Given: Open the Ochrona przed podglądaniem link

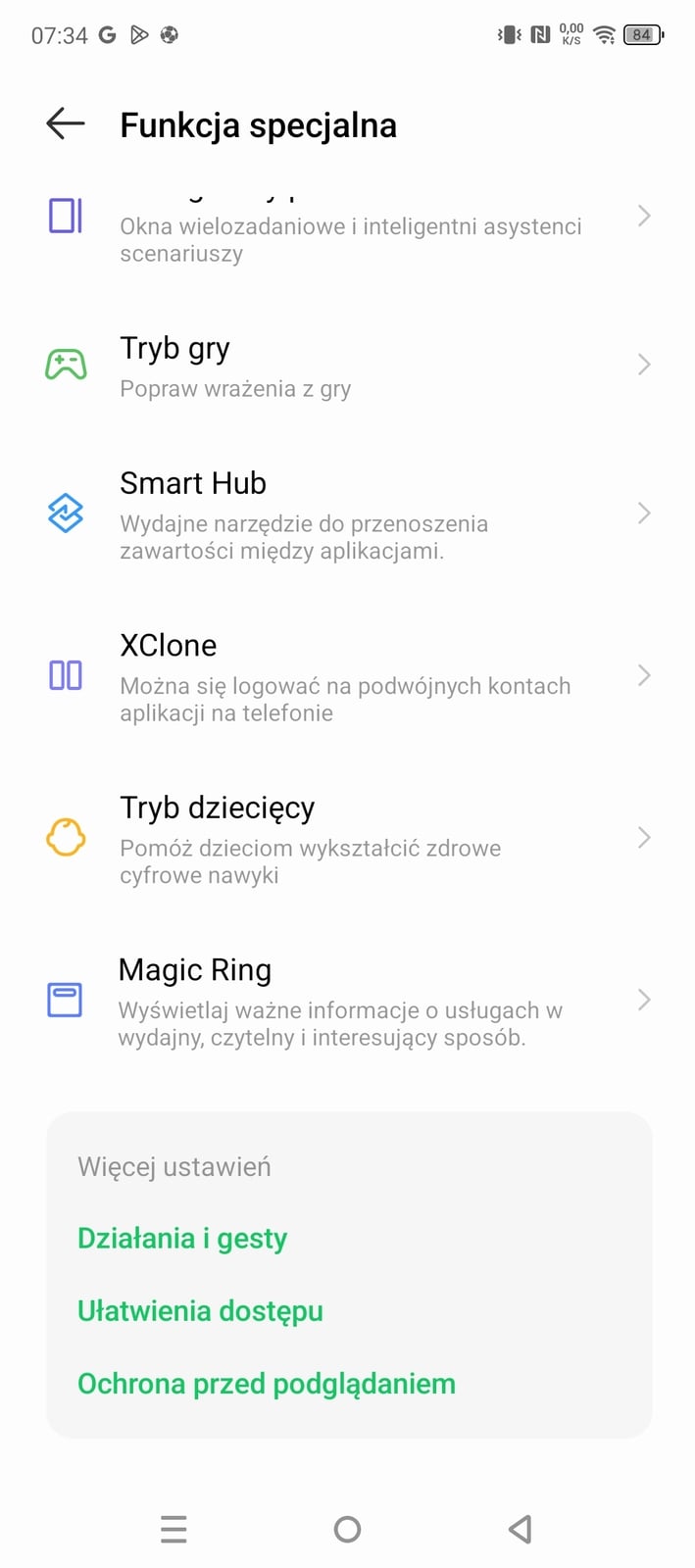Looking at the screenshot, I should [x=267, y=1384].
